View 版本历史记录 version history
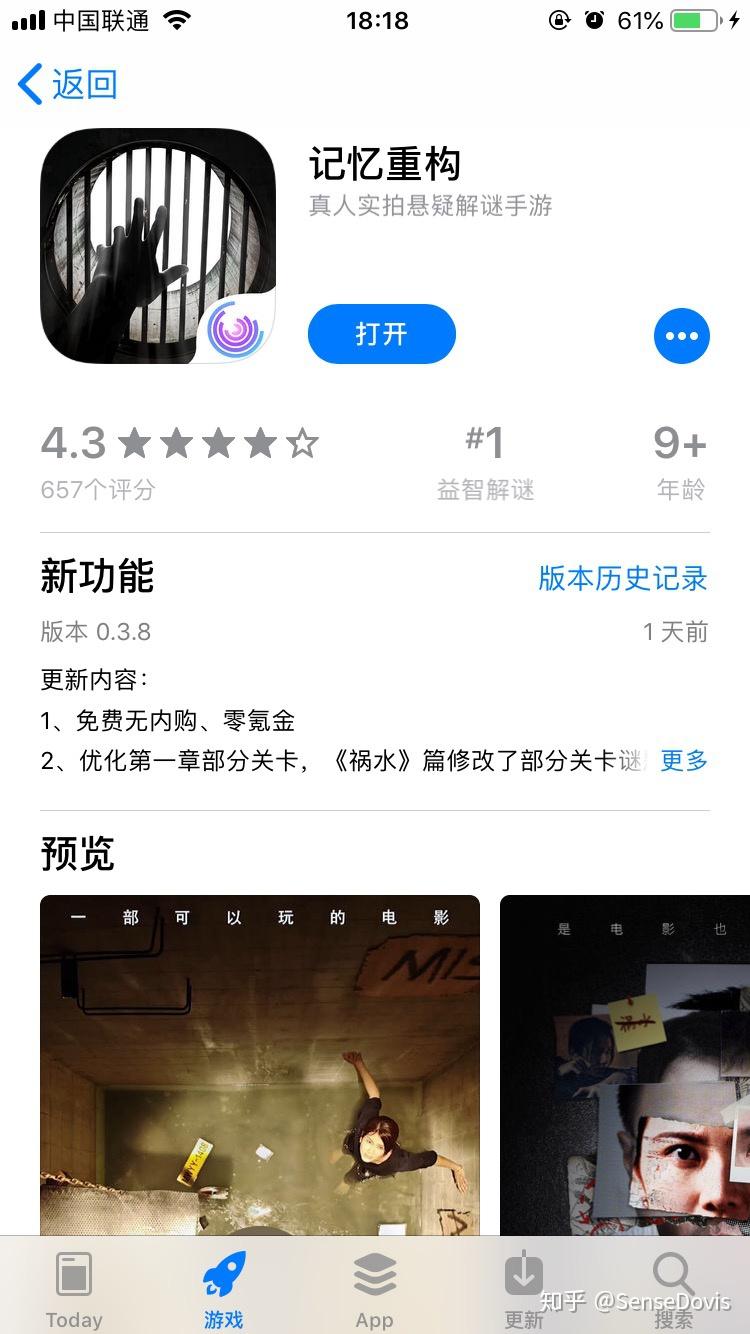Viewport: 750px width, 1334px height. (x=622, y=578)
